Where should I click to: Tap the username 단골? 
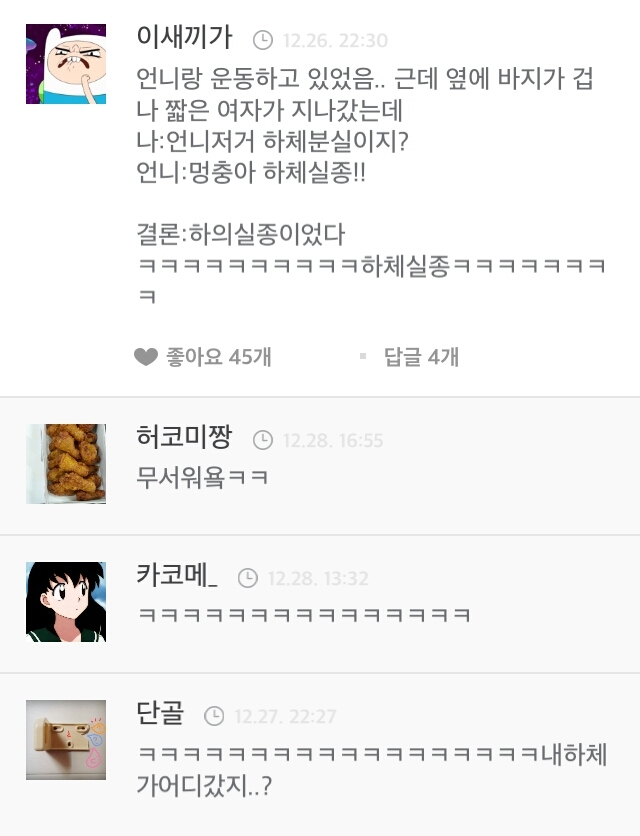(160, 713)
